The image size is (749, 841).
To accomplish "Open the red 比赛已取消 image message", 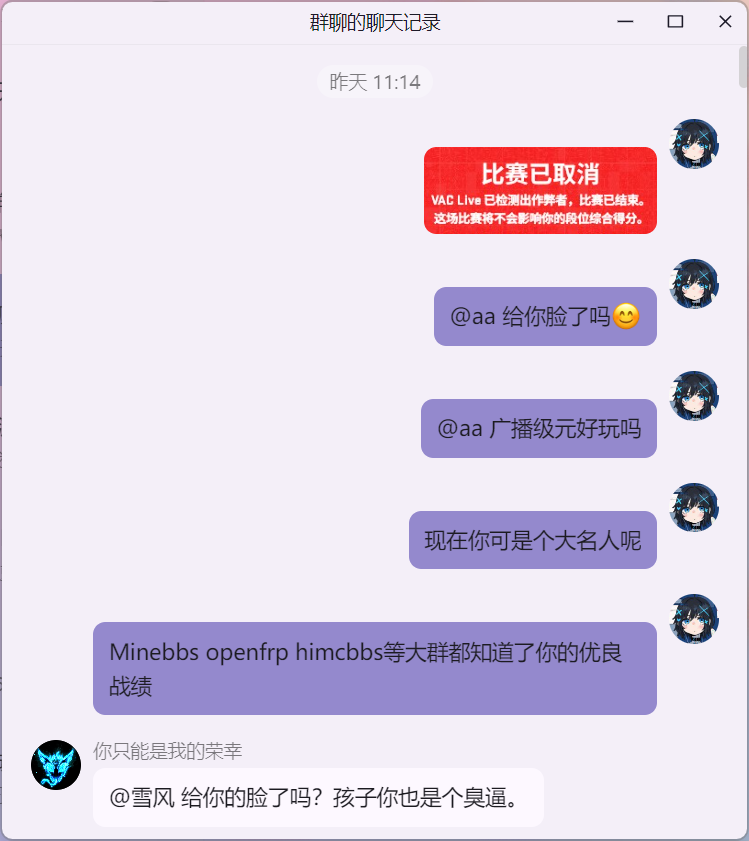I will 540,190.
